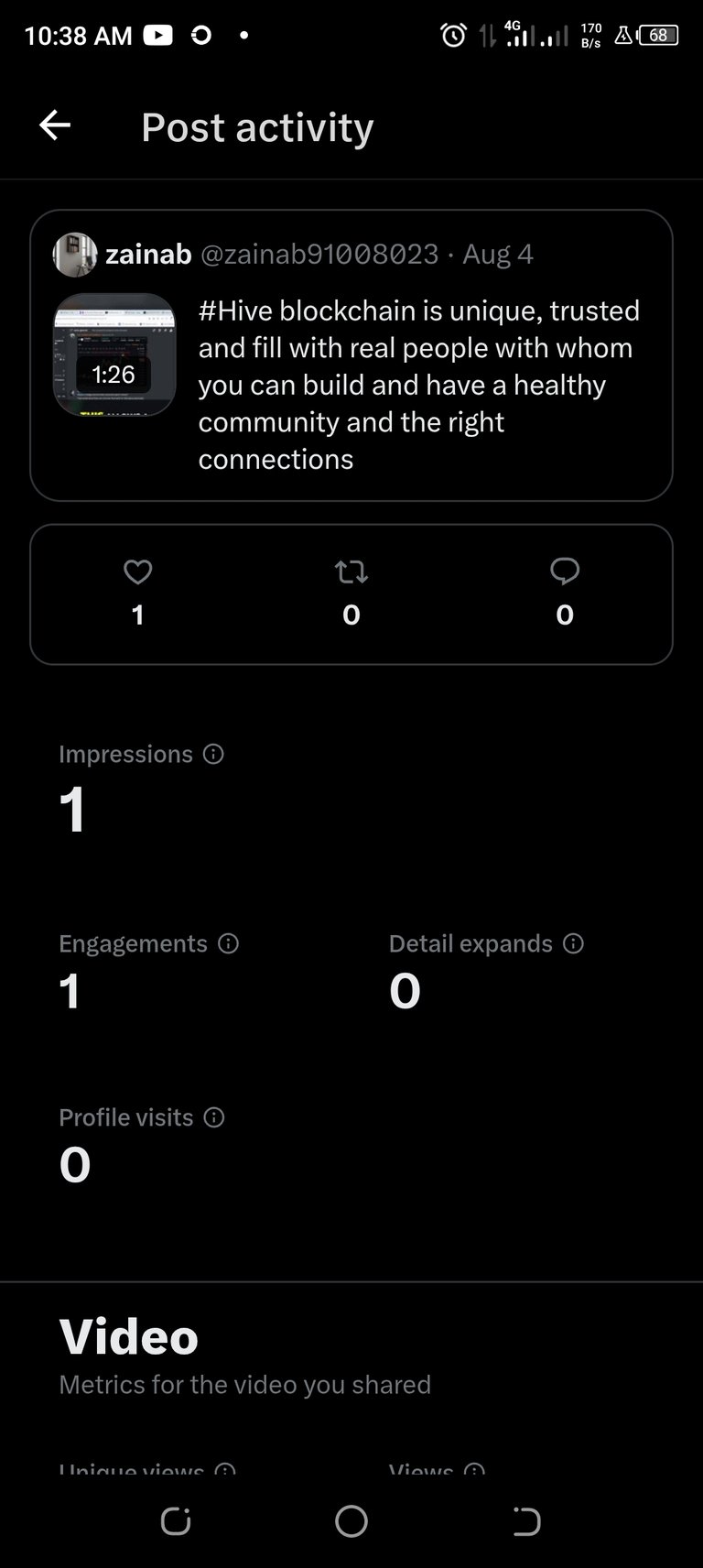Open zainab's post about Hive blockchain
703x1568 pixels.
click(351, 355)
